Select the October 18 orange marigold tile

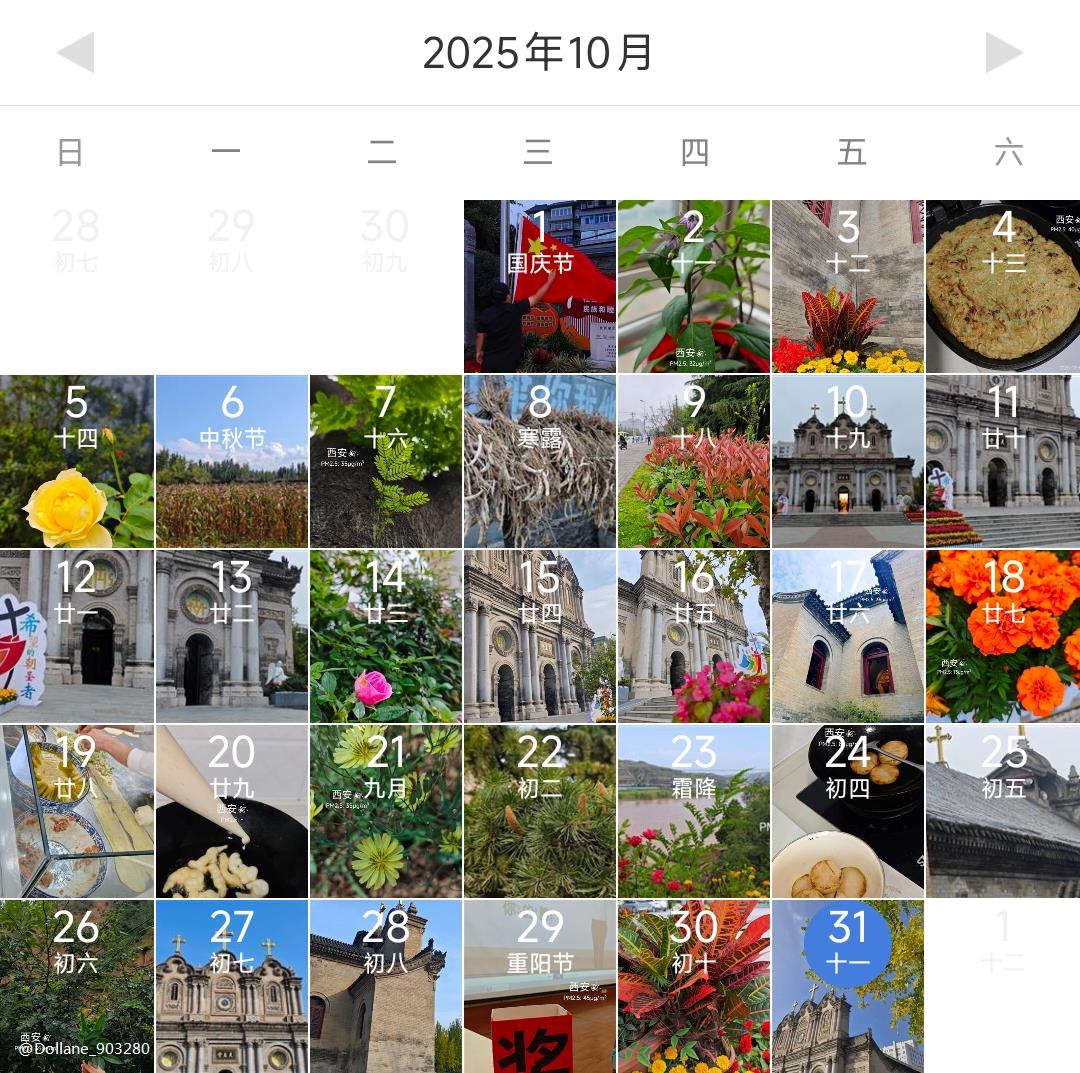click(1003, 637)
